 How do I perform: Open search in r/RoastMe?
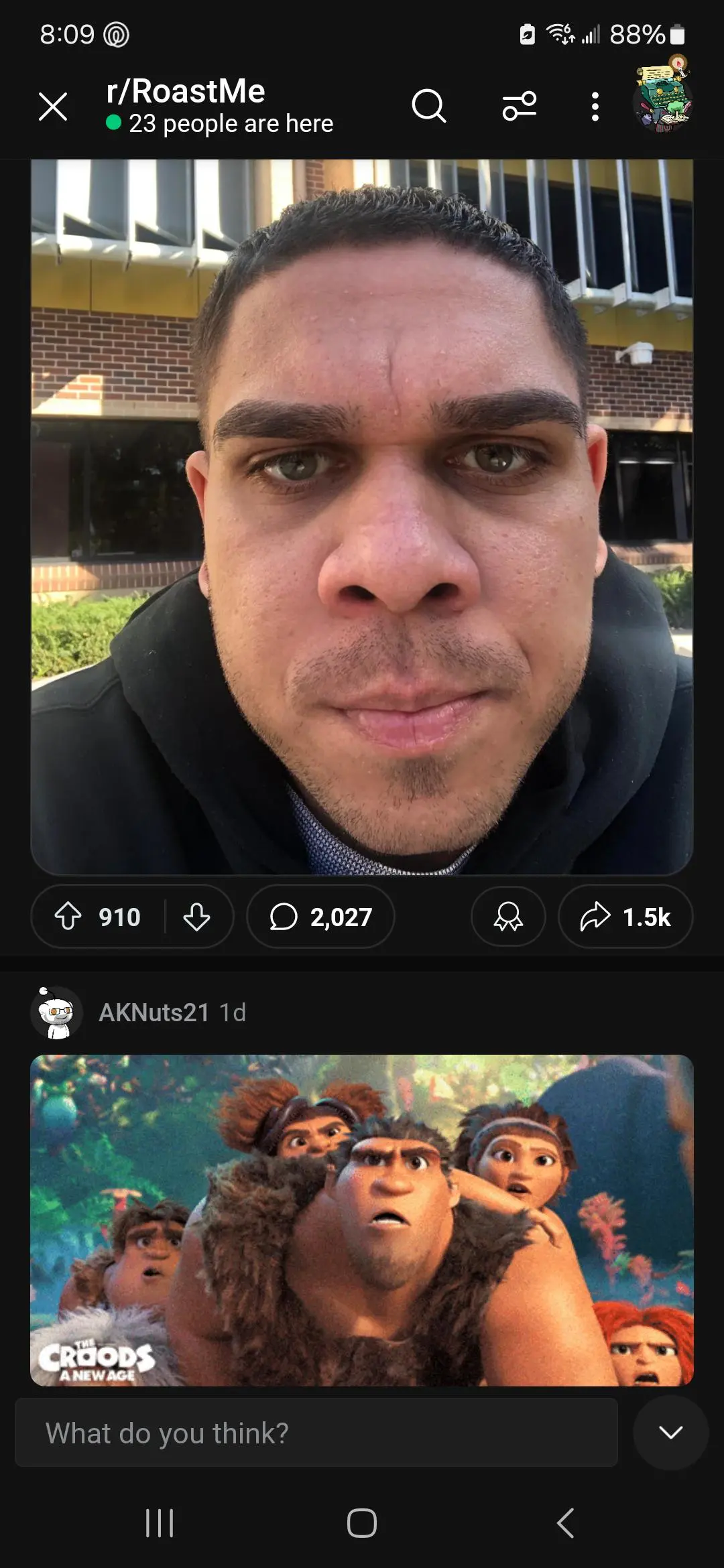[x=428, y=106]
